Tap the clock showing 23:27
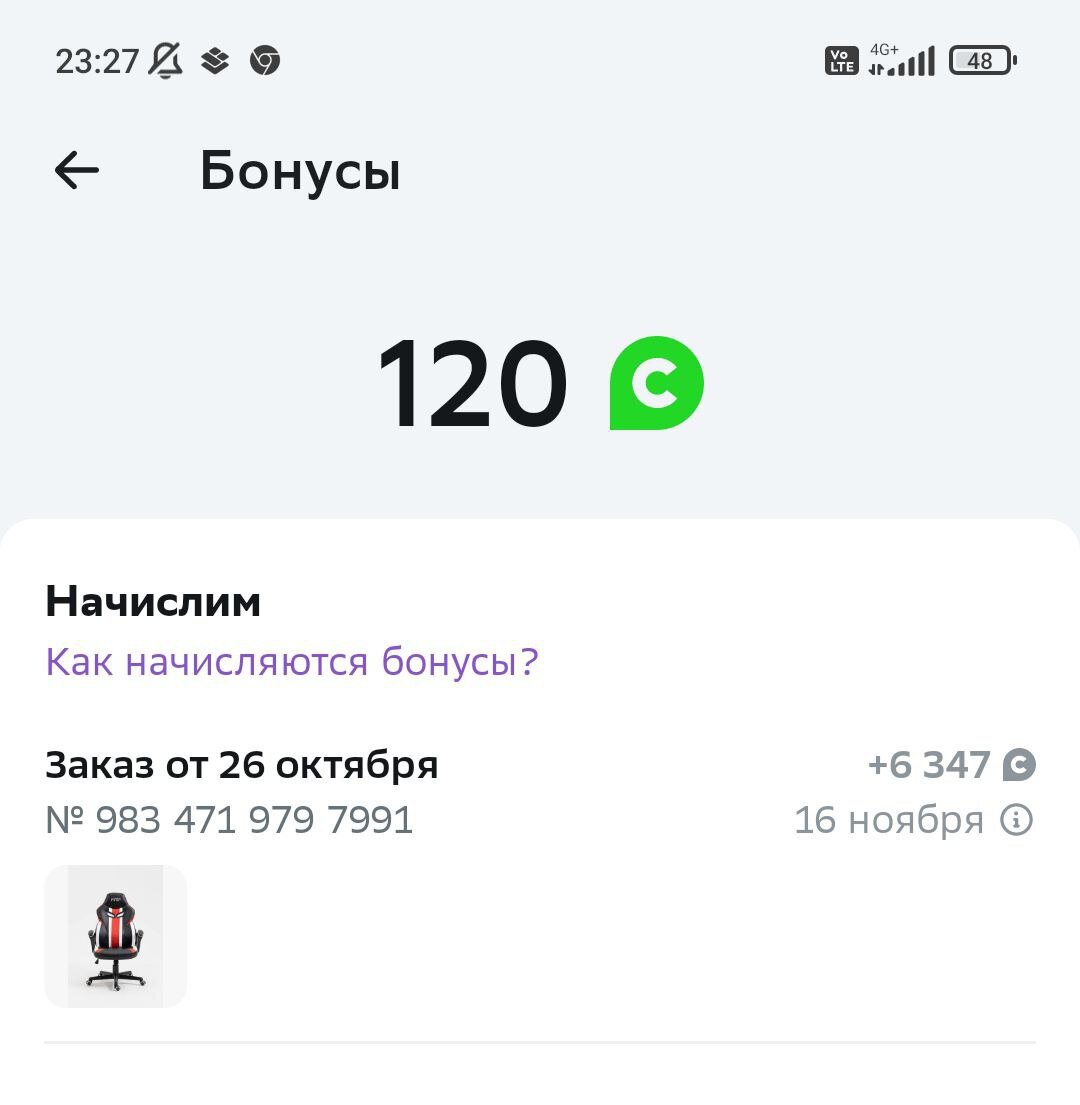The width and height of the screenshot is (1080, 1105). pyautogui.click(x=97, y=60)
